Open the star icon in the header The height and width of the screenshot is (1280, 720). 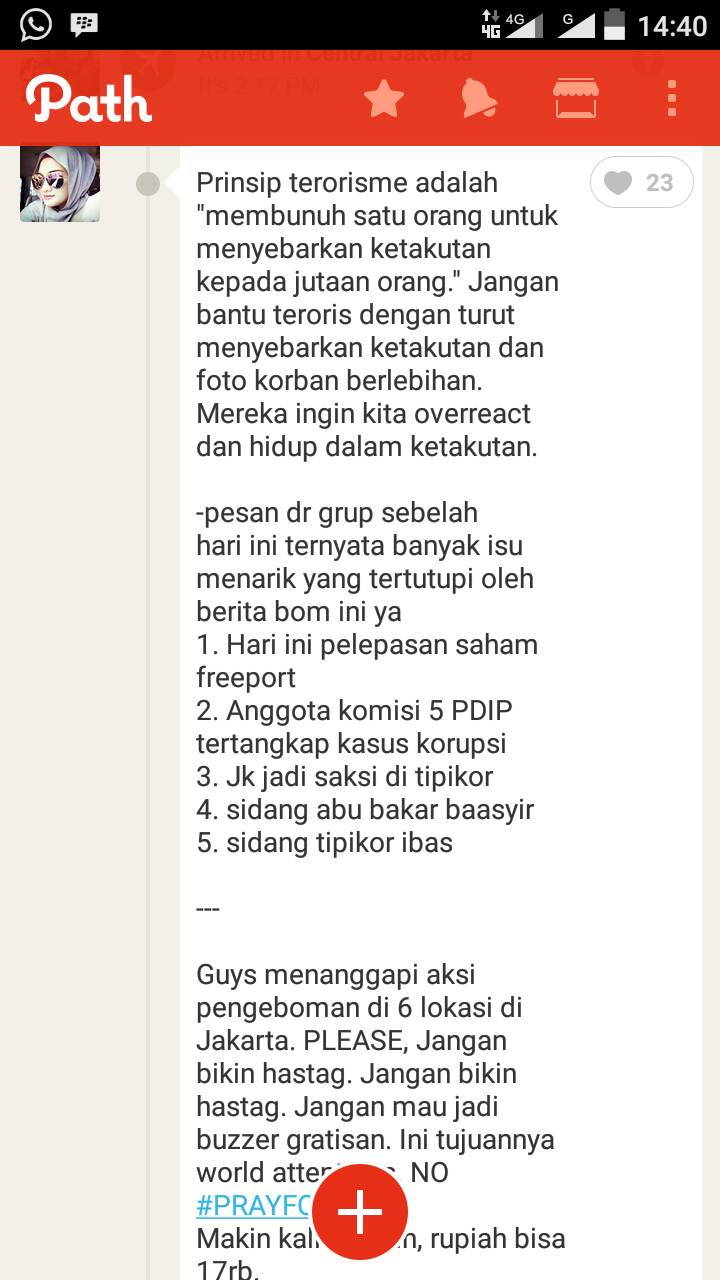pyautogui.click(x=383, y=99)
